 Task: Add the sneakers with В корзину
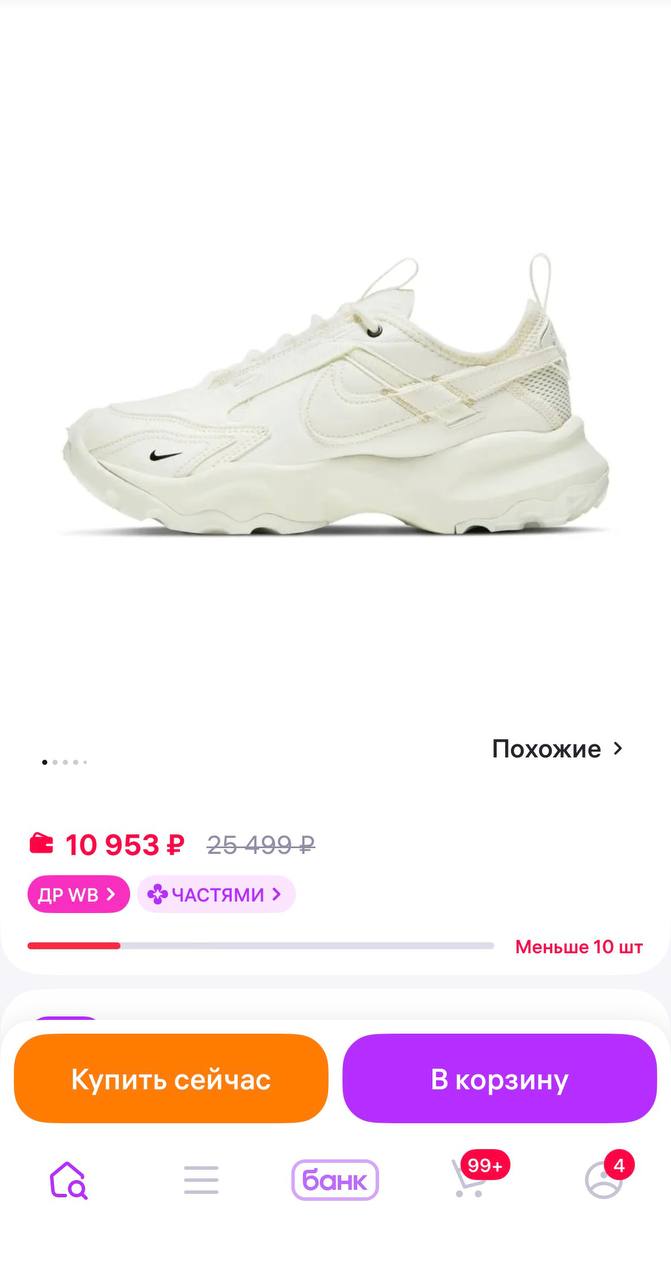[x=499, y=1079]
